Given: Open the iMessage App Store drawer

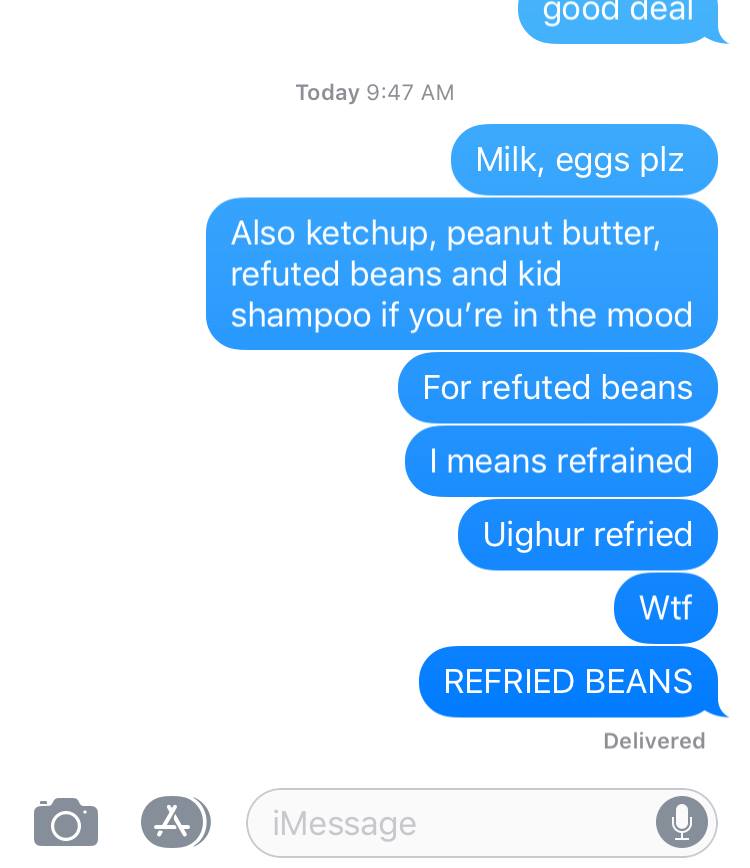Looking at the screenshot, I should pyautogui.click(x=174, y=822).
